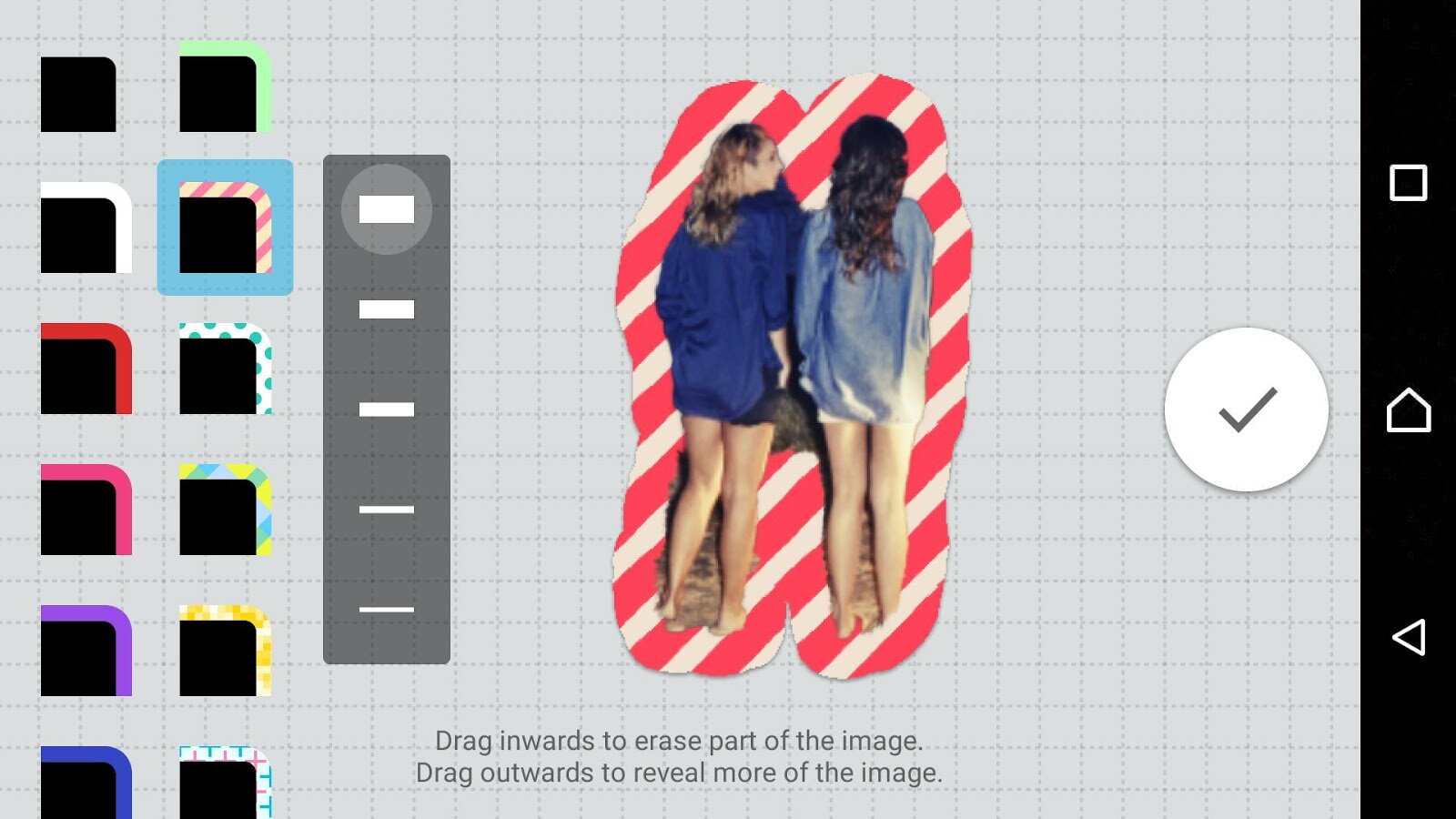Choose the second thinnest border width
The width and height of the screenshot is (1456, 819).
pyautogui.click(x=387, y=510)
